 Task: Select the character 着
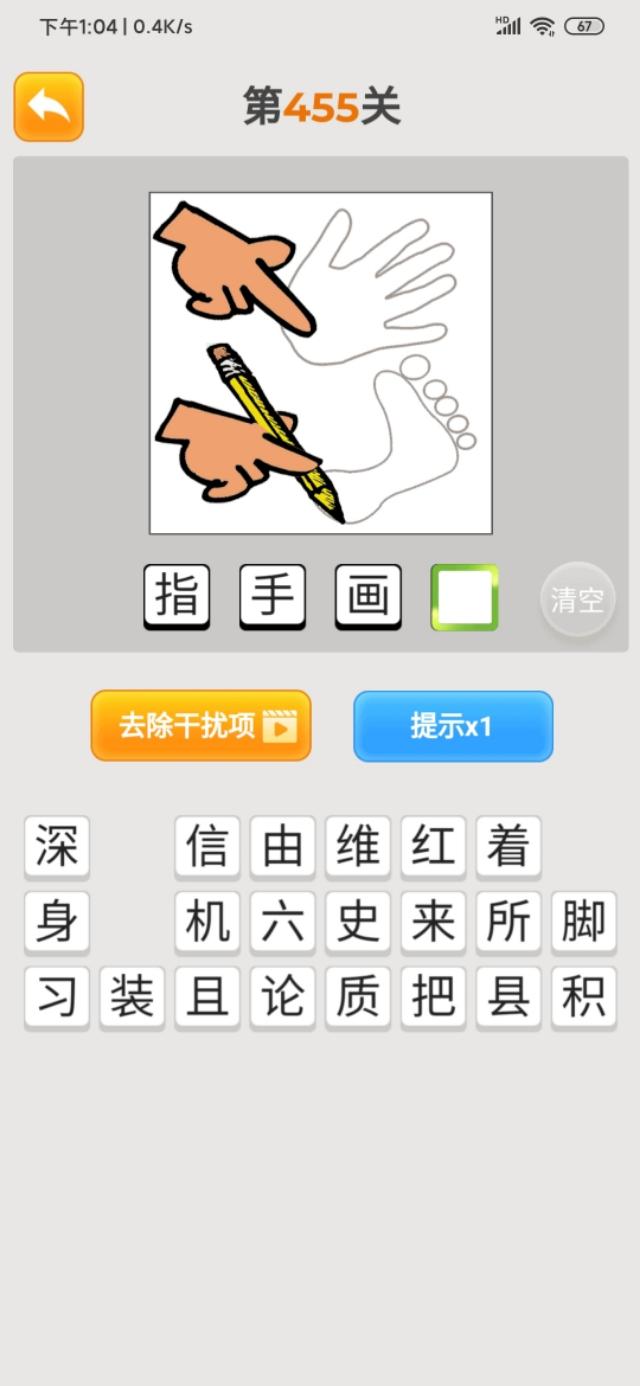point(508,846)
